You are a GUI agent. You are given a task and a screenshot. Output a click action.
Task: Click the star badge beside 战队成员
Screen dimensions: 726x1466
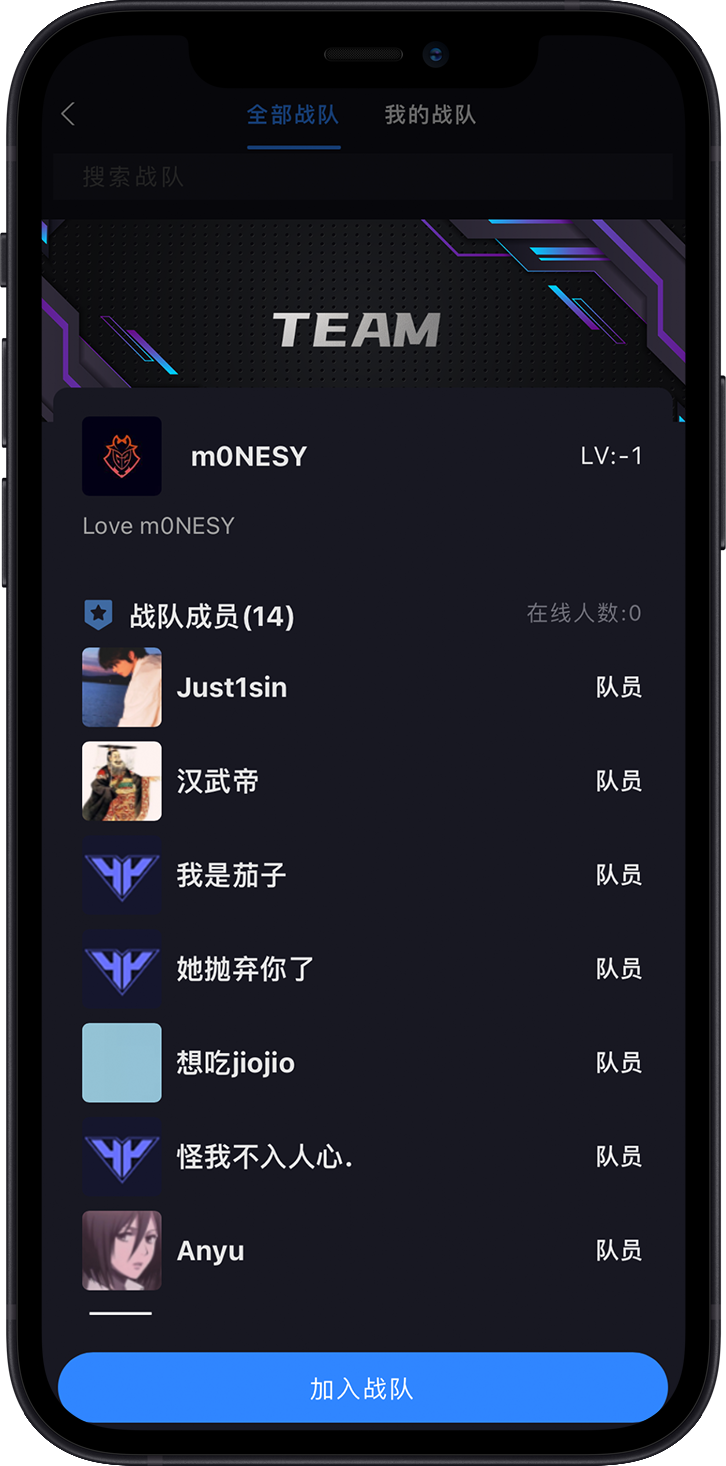click(97, 616)
